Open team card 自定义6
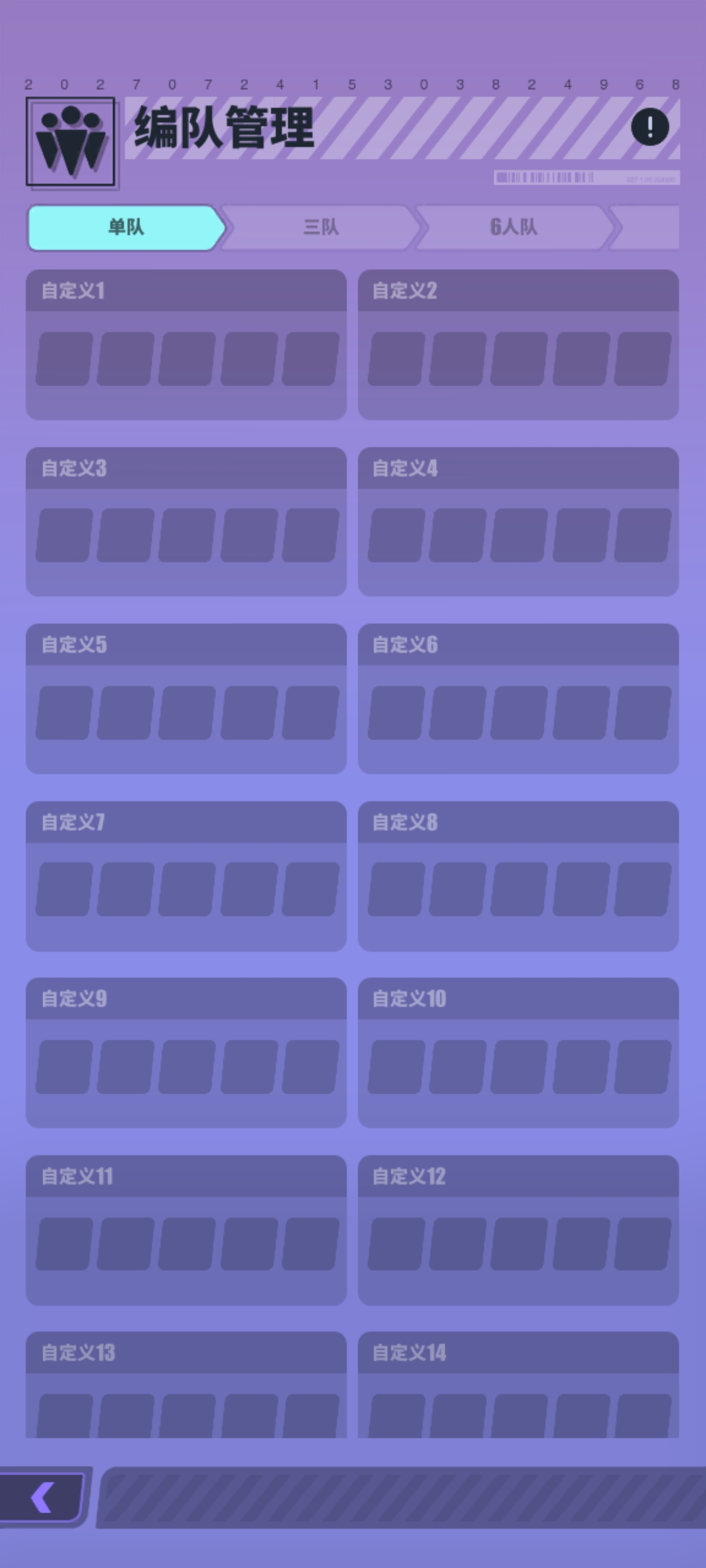The image size is (706, 1568). pos(518,699)
